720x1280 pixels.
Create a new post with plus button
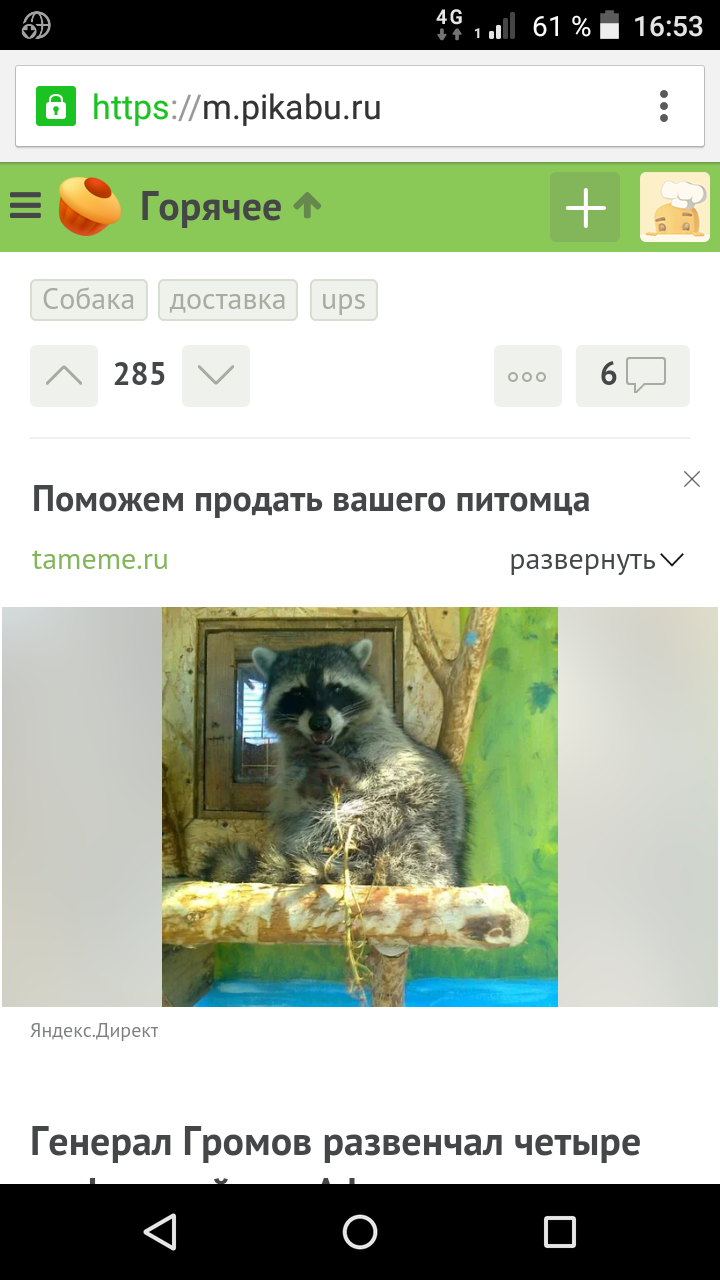pos(585,207)
